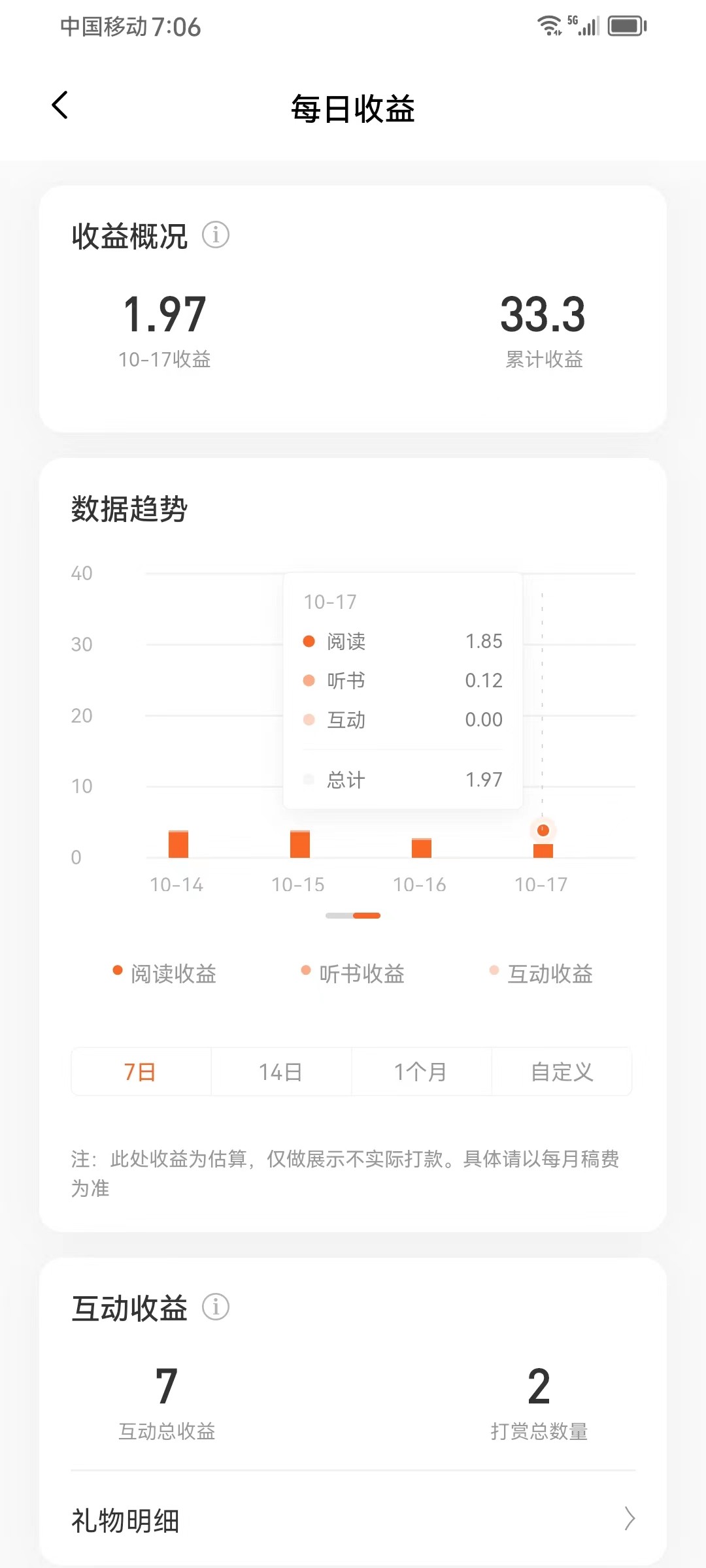The image size is (706, 1568).
Task: Select the 10-16 bar in chart
Action: [x=422, y=847]
